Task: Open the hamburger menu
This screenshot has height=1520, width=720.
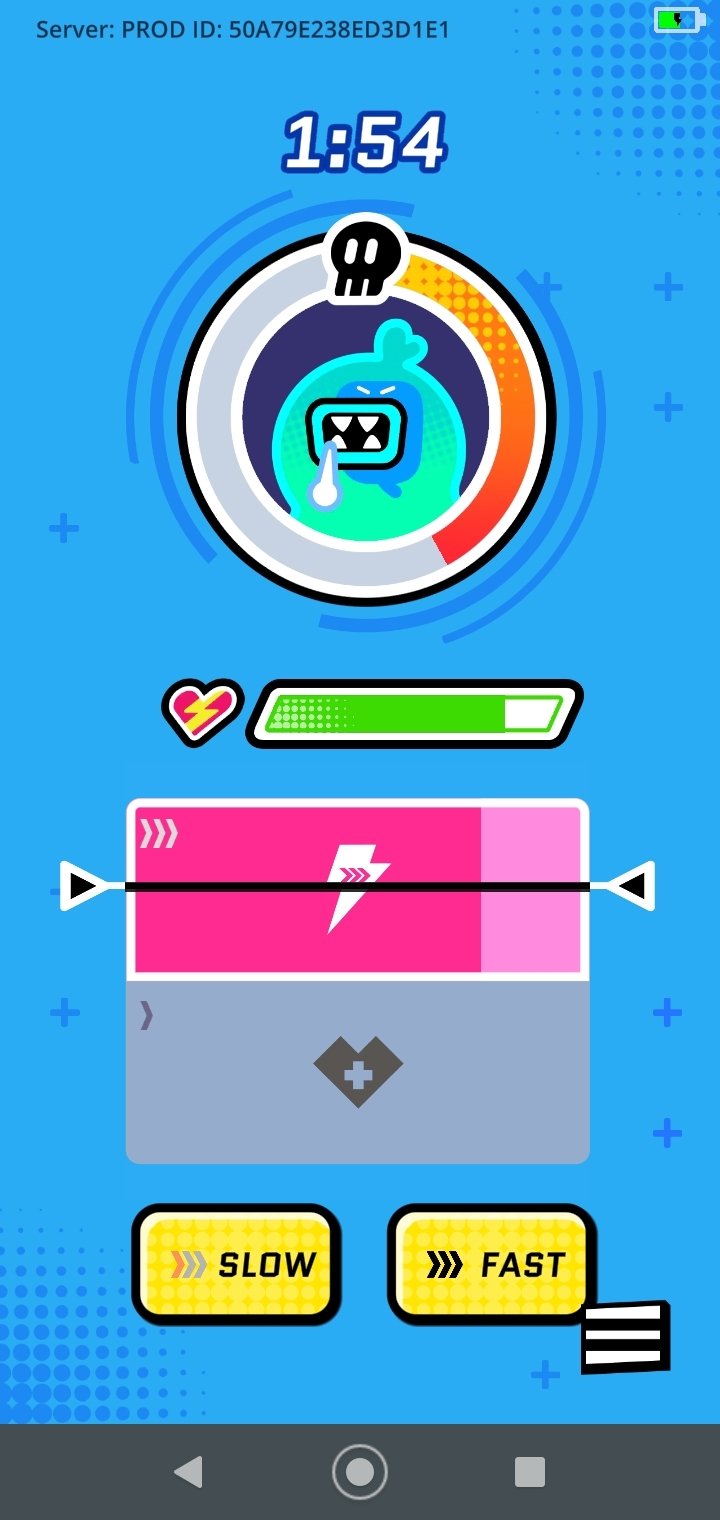Action: [625, 1336]
